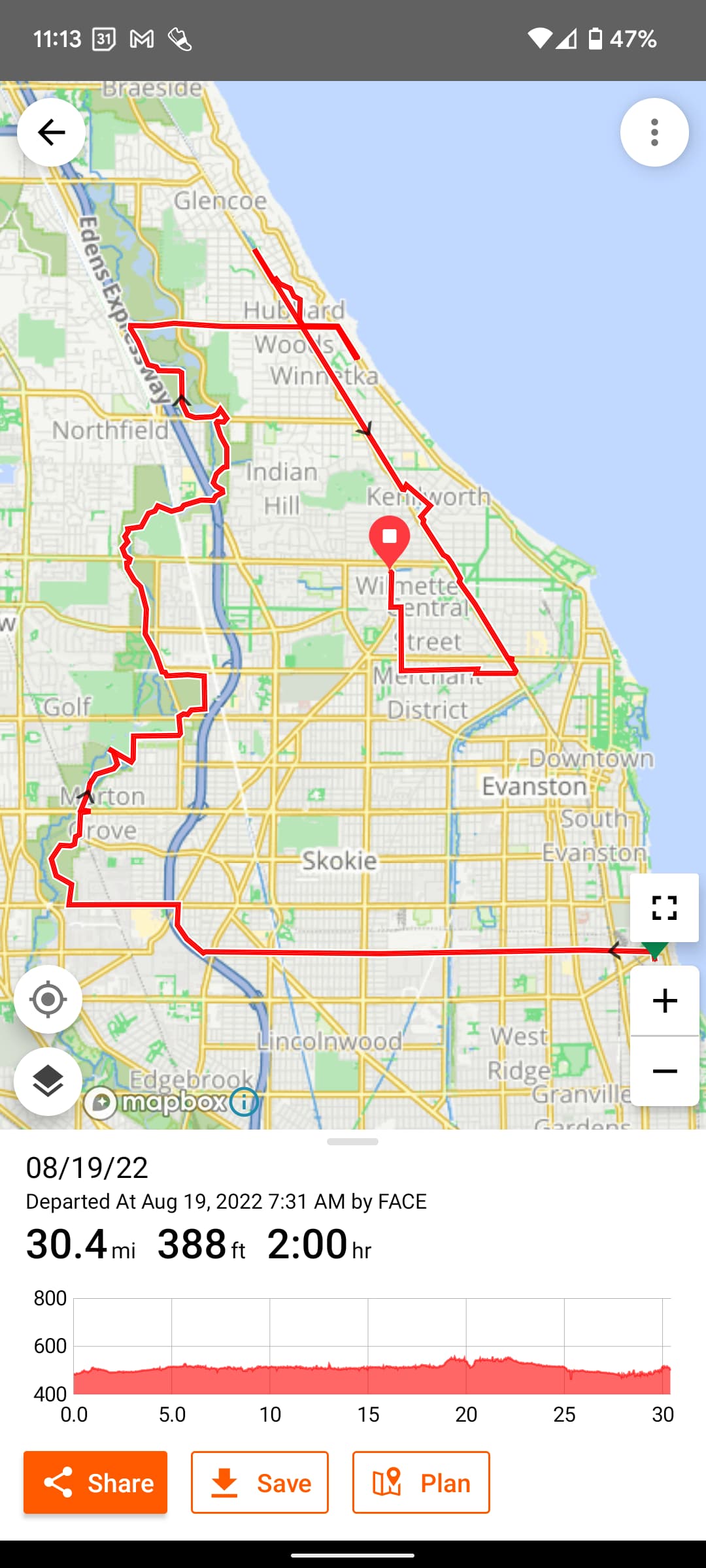Open Mapbox attribution info icon
The image size is (706, 1568).
[x=244, y=1102]
